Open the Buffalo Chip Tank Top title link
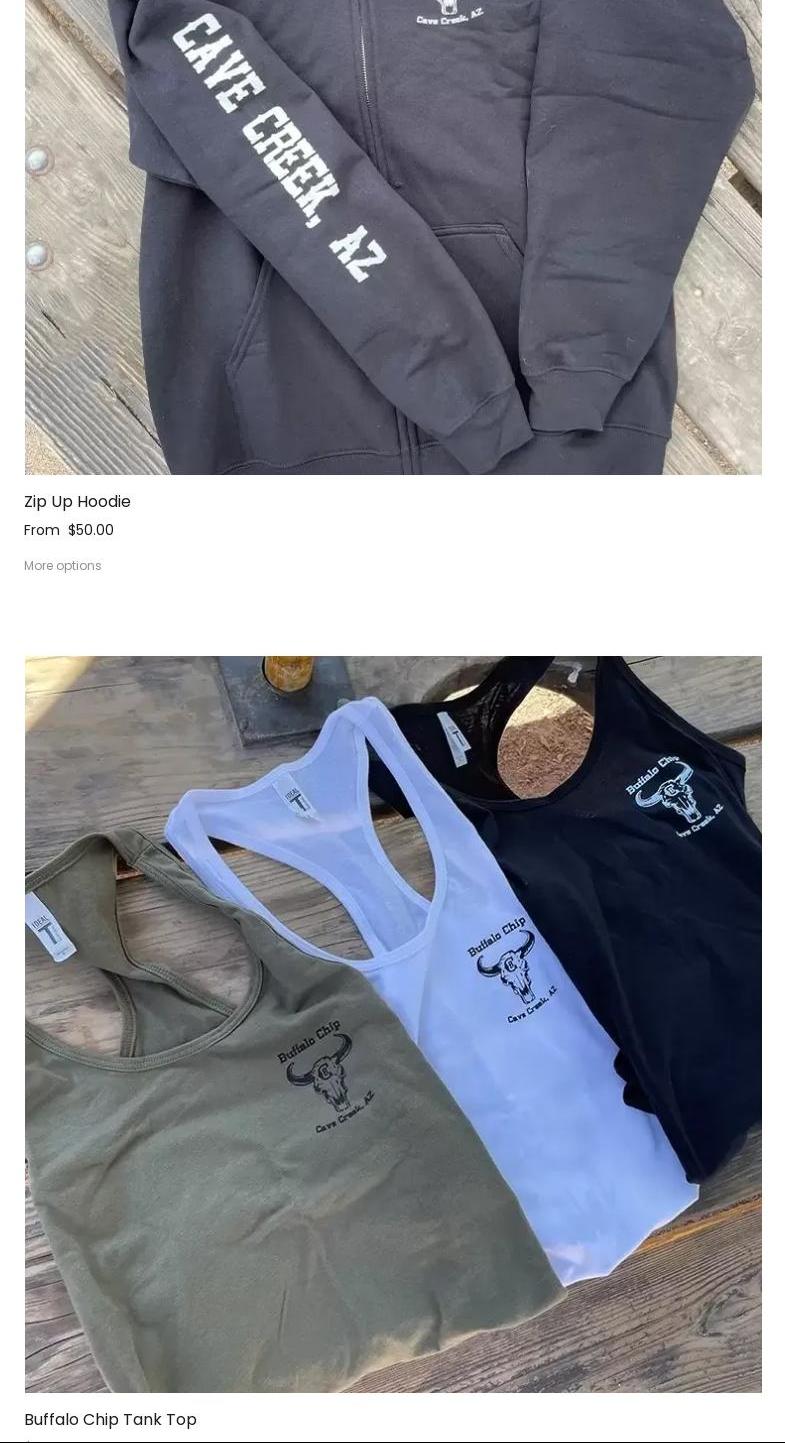This screenshot has width=785, height=1443. point(110,1419)
